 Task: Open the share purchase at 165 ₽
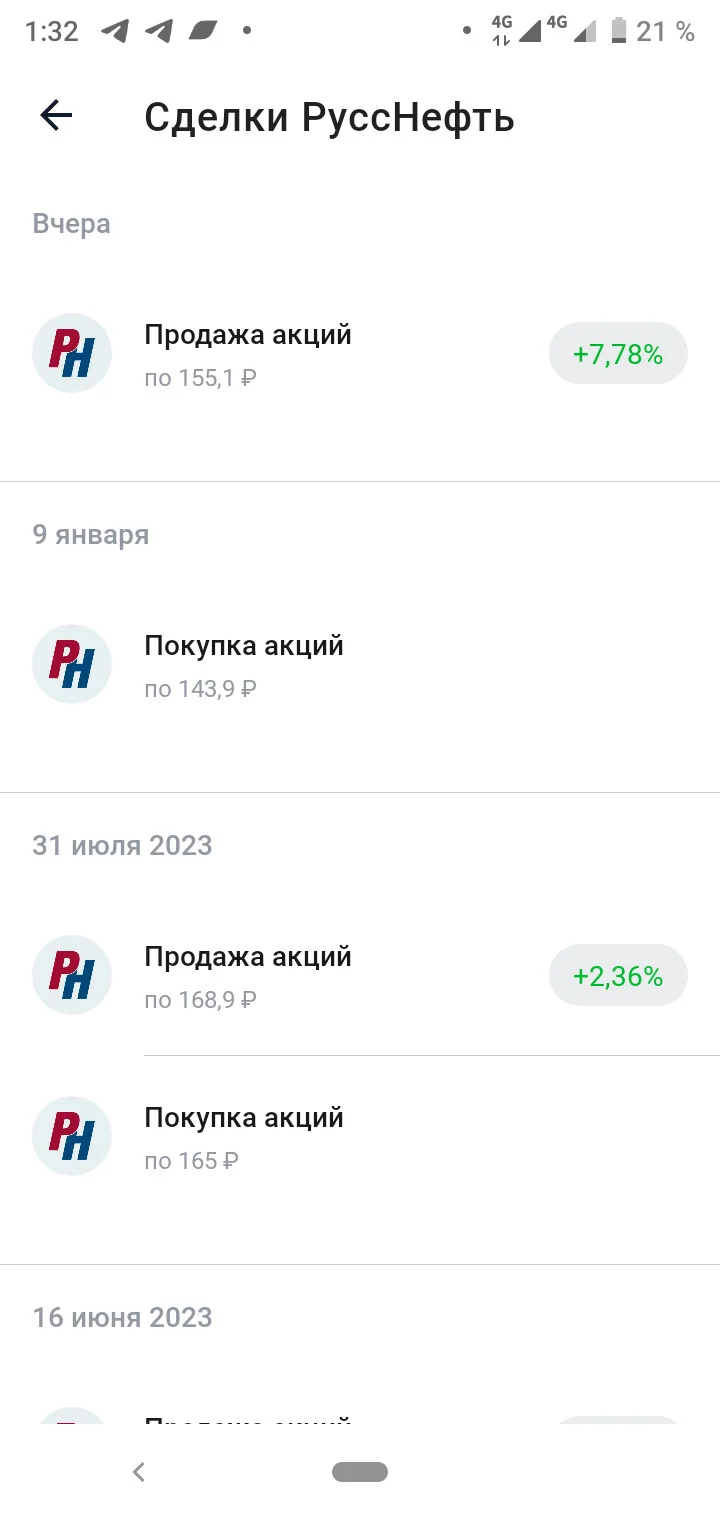pos(360,1136)
